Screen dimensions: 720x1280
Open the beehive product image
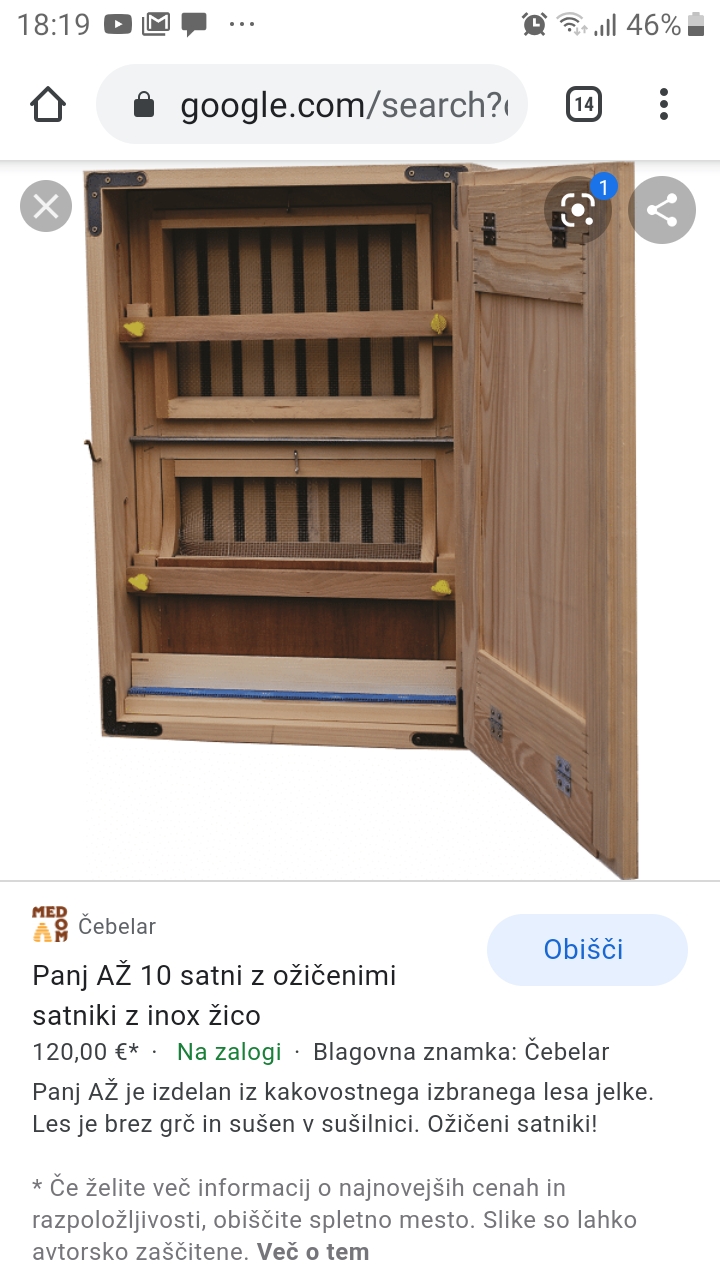360,520
